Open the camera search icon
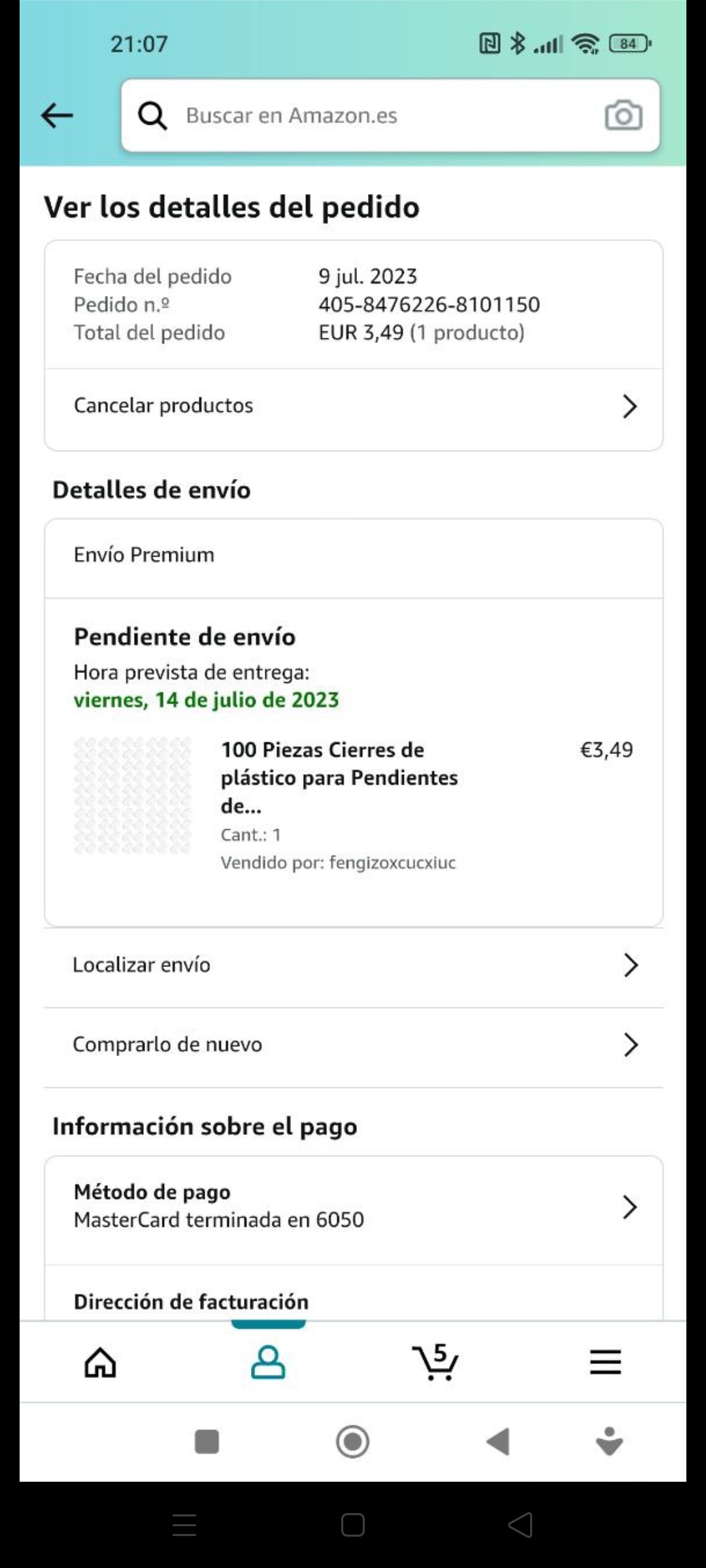706x1568 pixels. coord(623,116)
